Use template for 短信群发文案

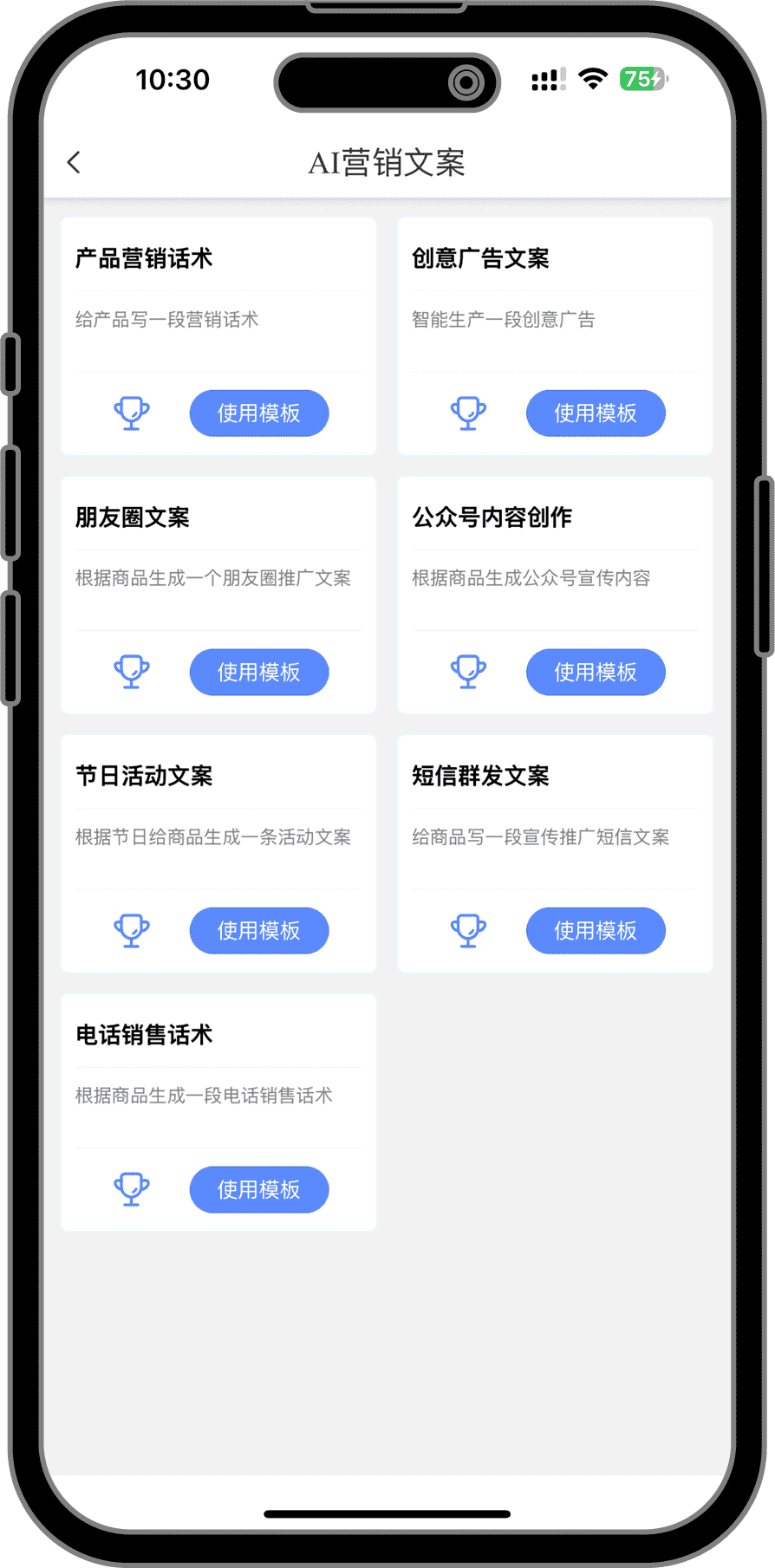click(596, 930)
